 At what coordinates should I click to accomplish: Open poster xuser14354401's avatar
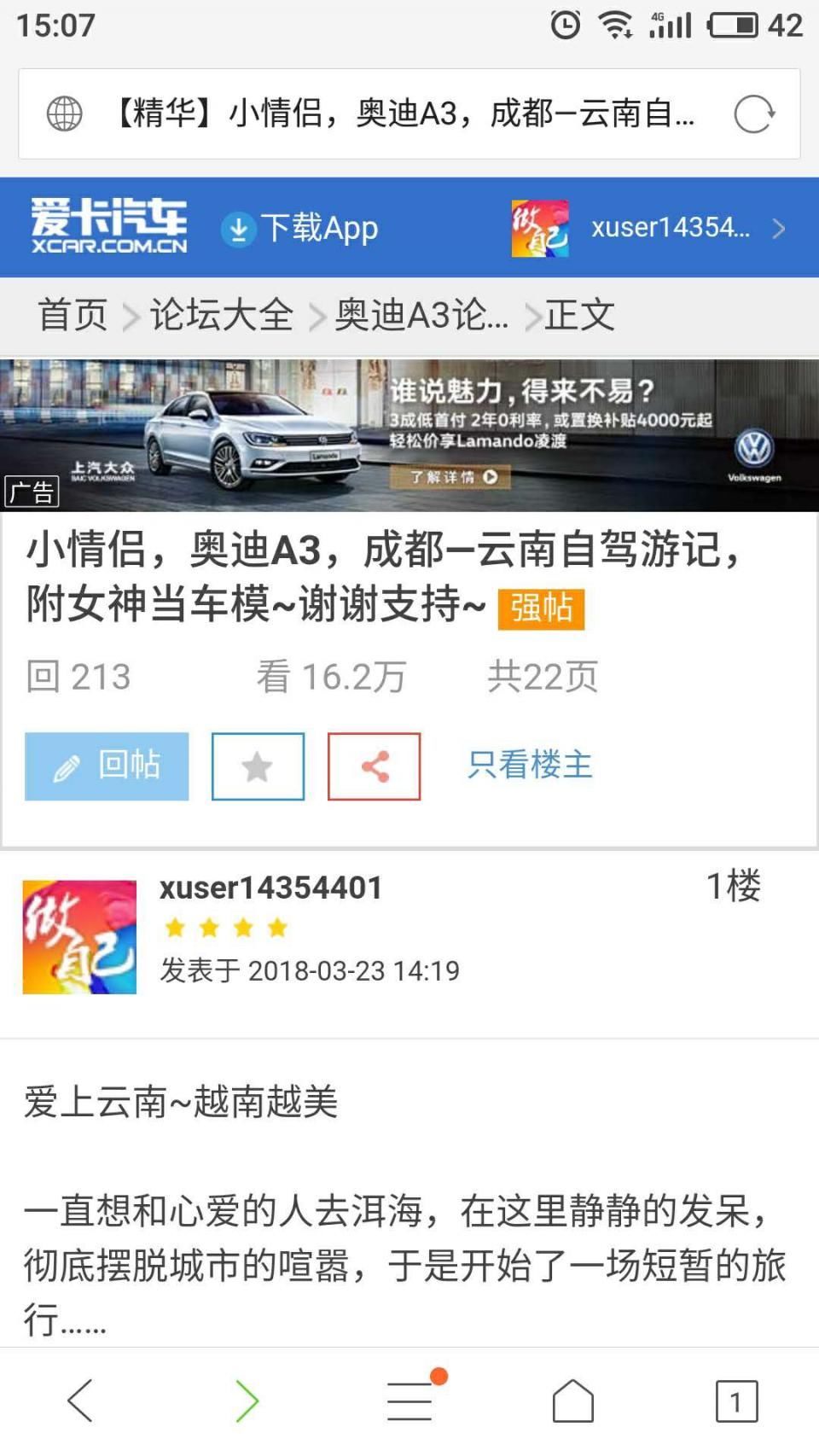79,937
